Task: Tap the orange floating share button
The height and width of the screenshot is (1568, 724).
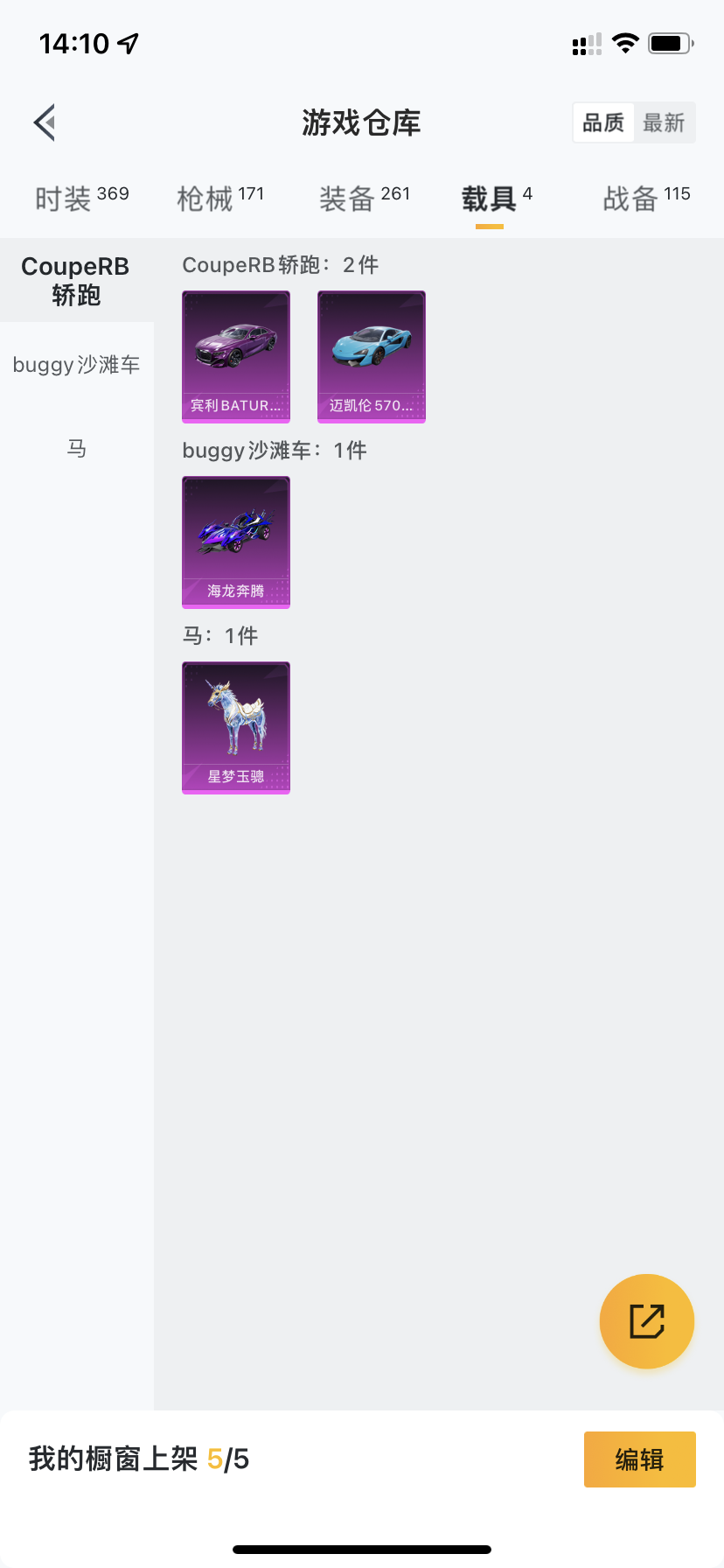Action: [x=646, y=1320]
